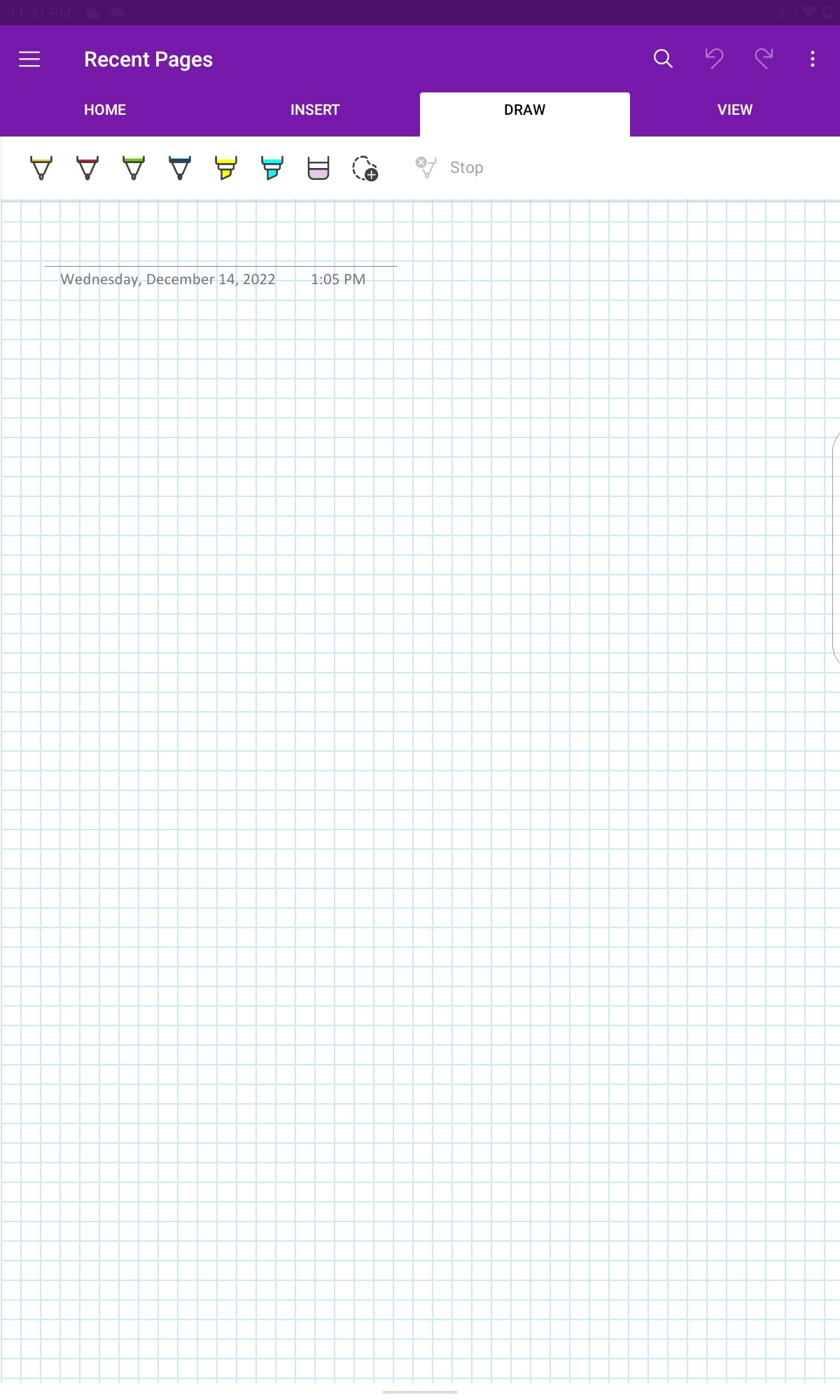
Task: Undo the last action
Action: 713,59
